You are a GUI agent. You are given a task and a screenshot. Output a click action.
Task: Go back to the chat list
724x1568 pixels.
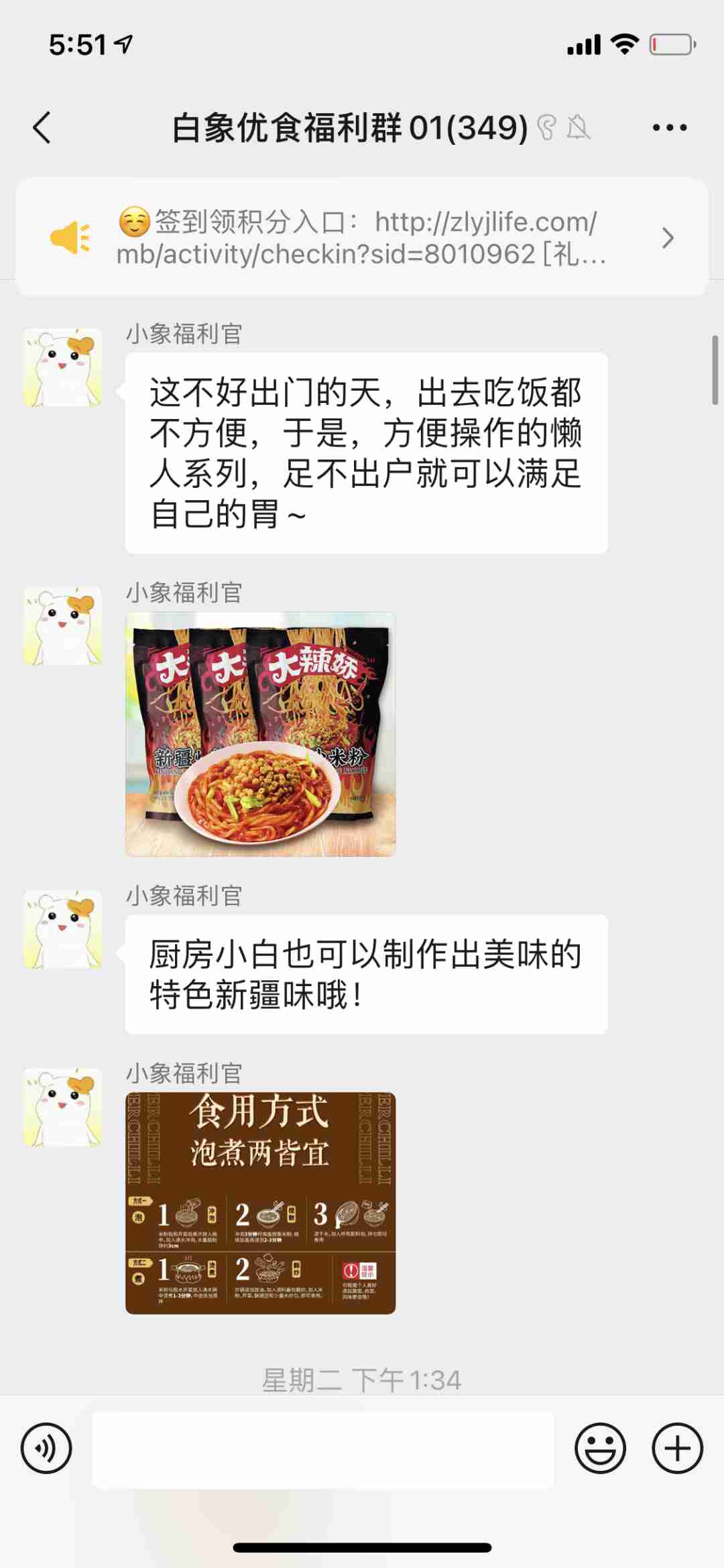point(42,127)
